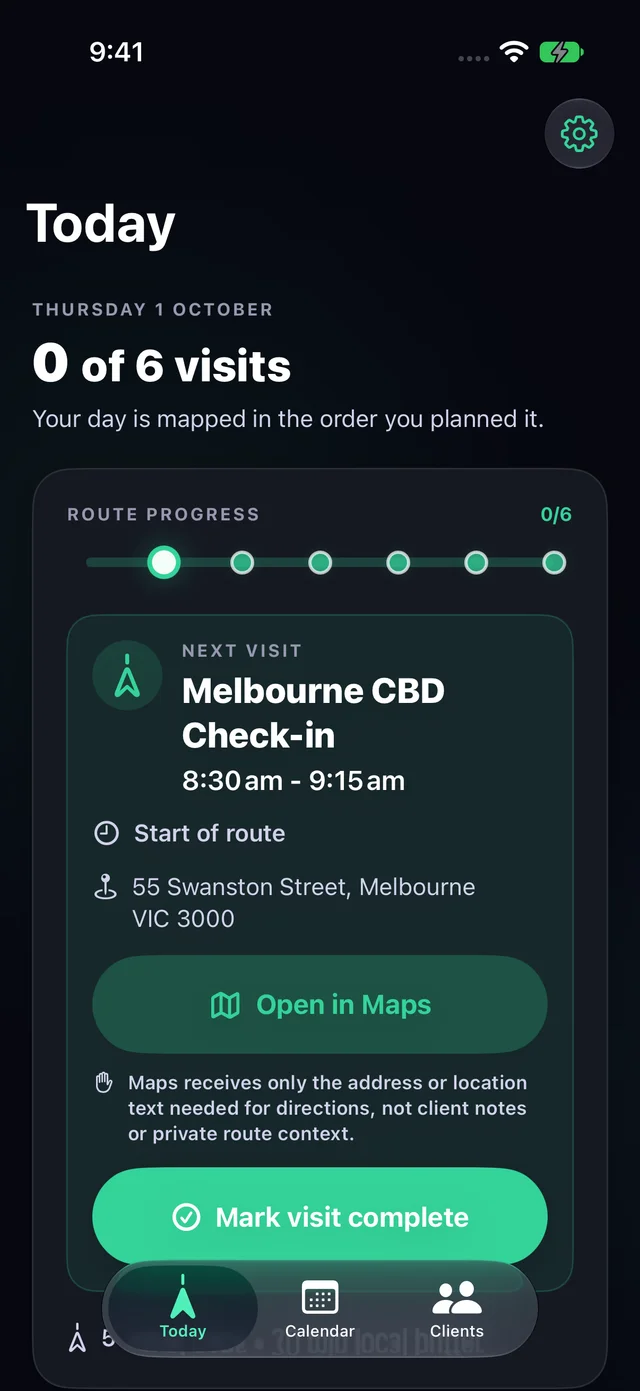This screenshot has height=1391, width=640.
Task: Switch to the Calendar tab
Action: tap(320, 1308)
